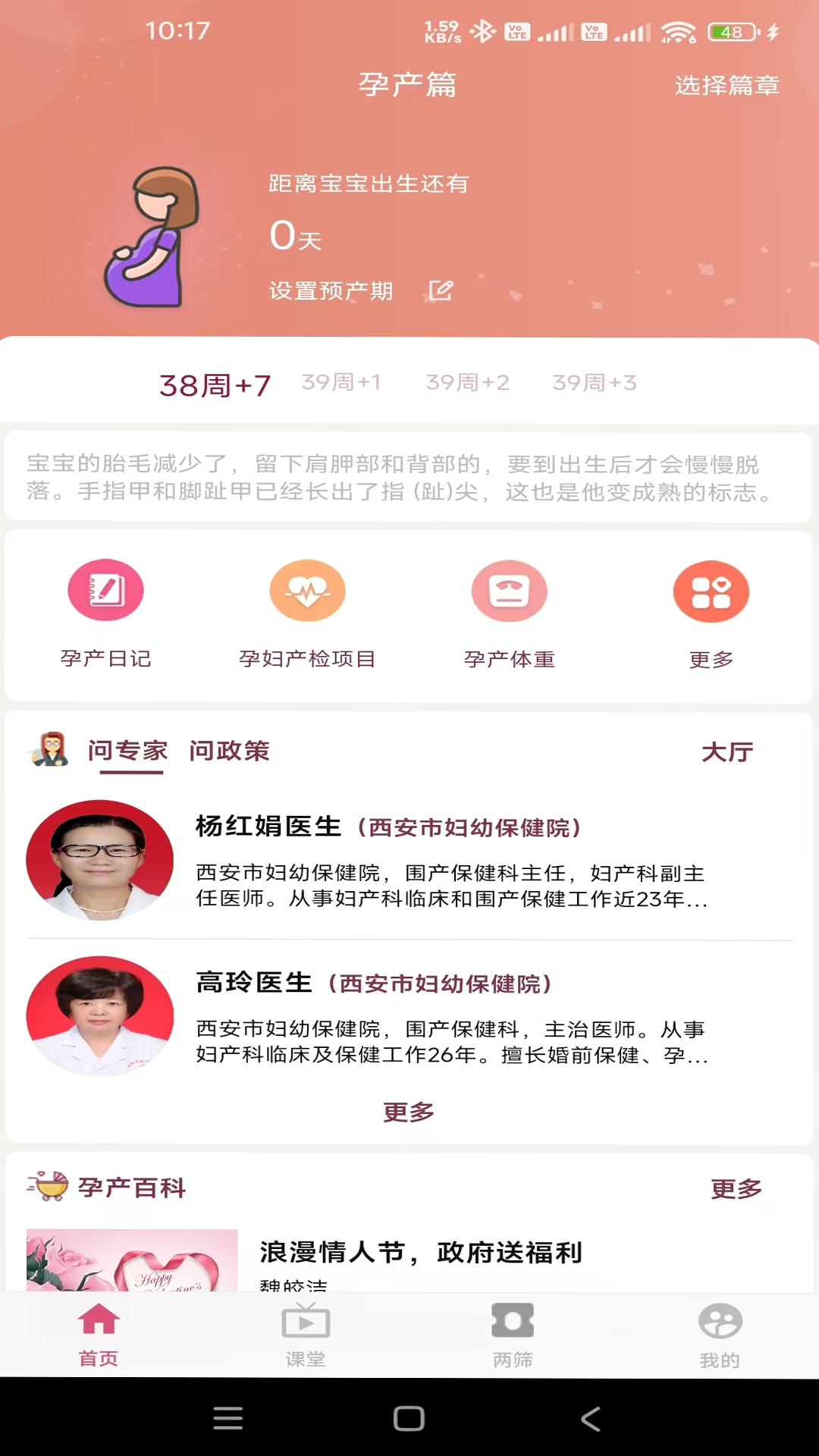Show 更多 experts below 高玲医生

tap(409, 1112)
